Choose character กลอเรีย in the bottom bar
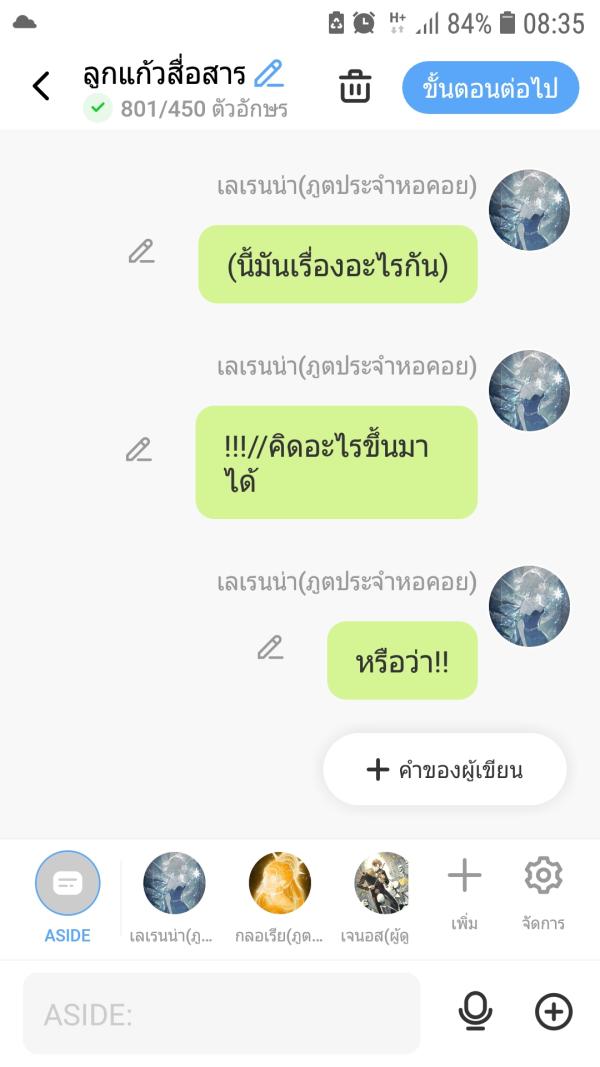Screen dimensions: 600x1067 pos(280,884)
